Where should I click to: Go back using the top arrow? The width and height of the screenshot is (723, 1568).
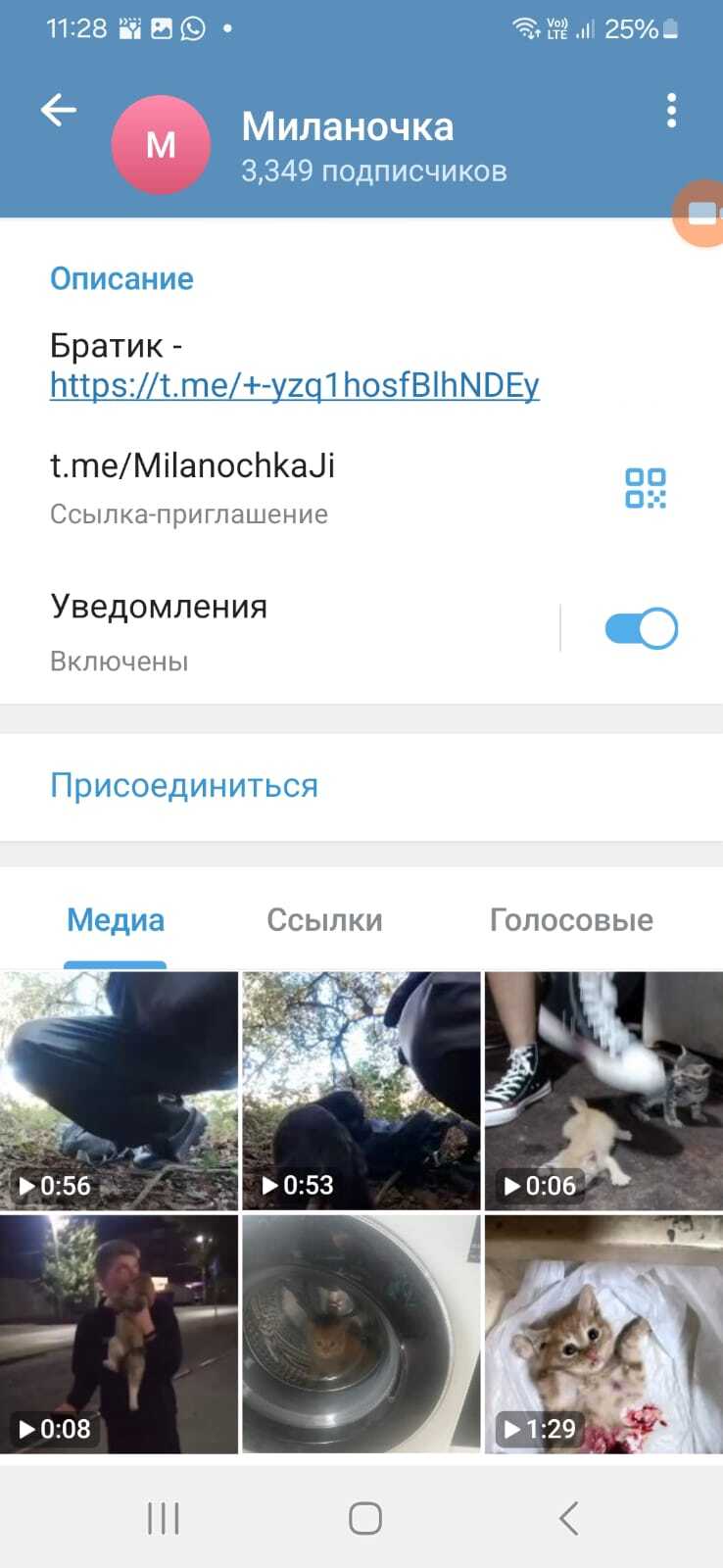(x=59, y=111)
